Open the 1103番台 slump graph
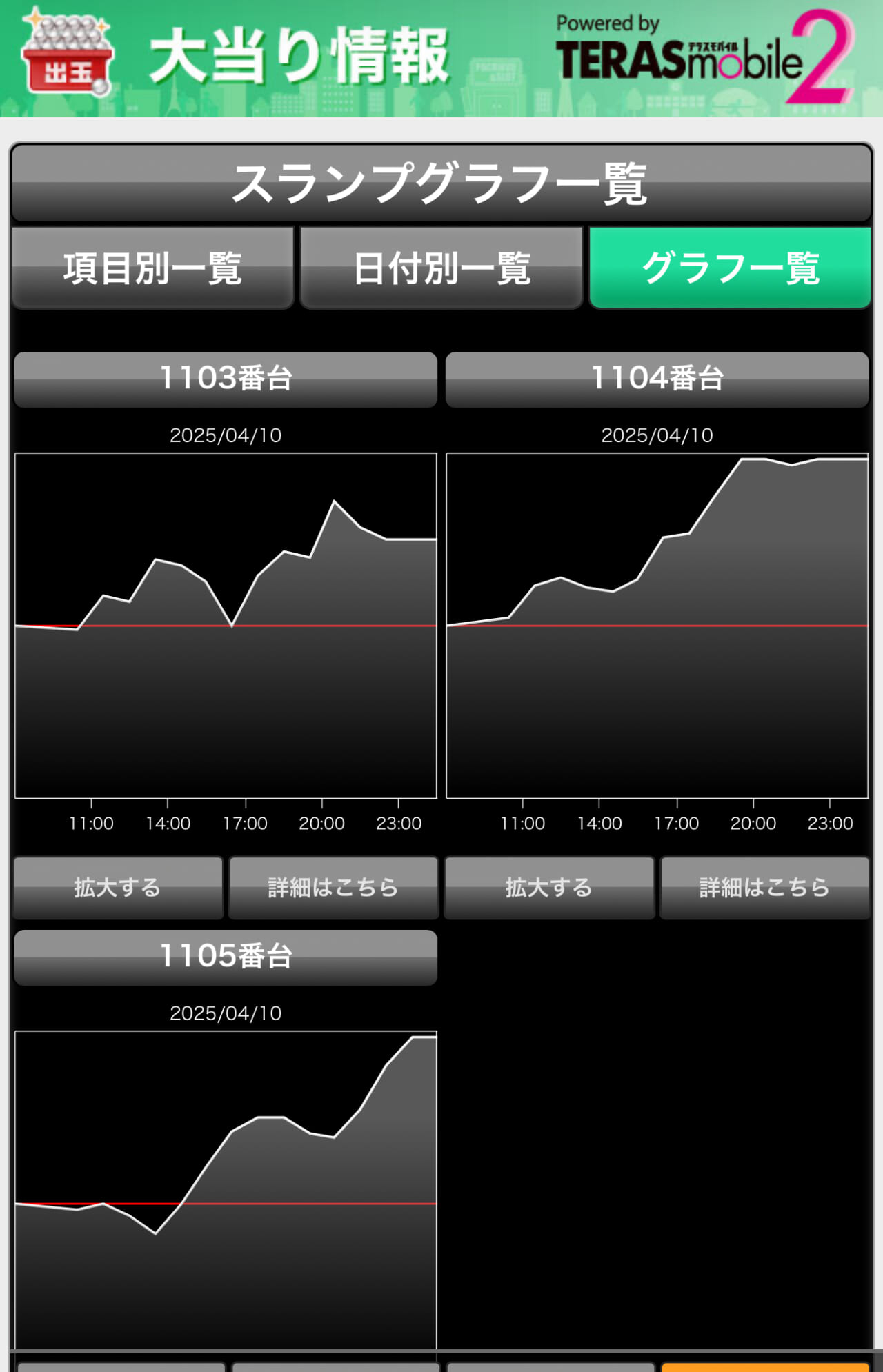 click(x=226, y=625)
